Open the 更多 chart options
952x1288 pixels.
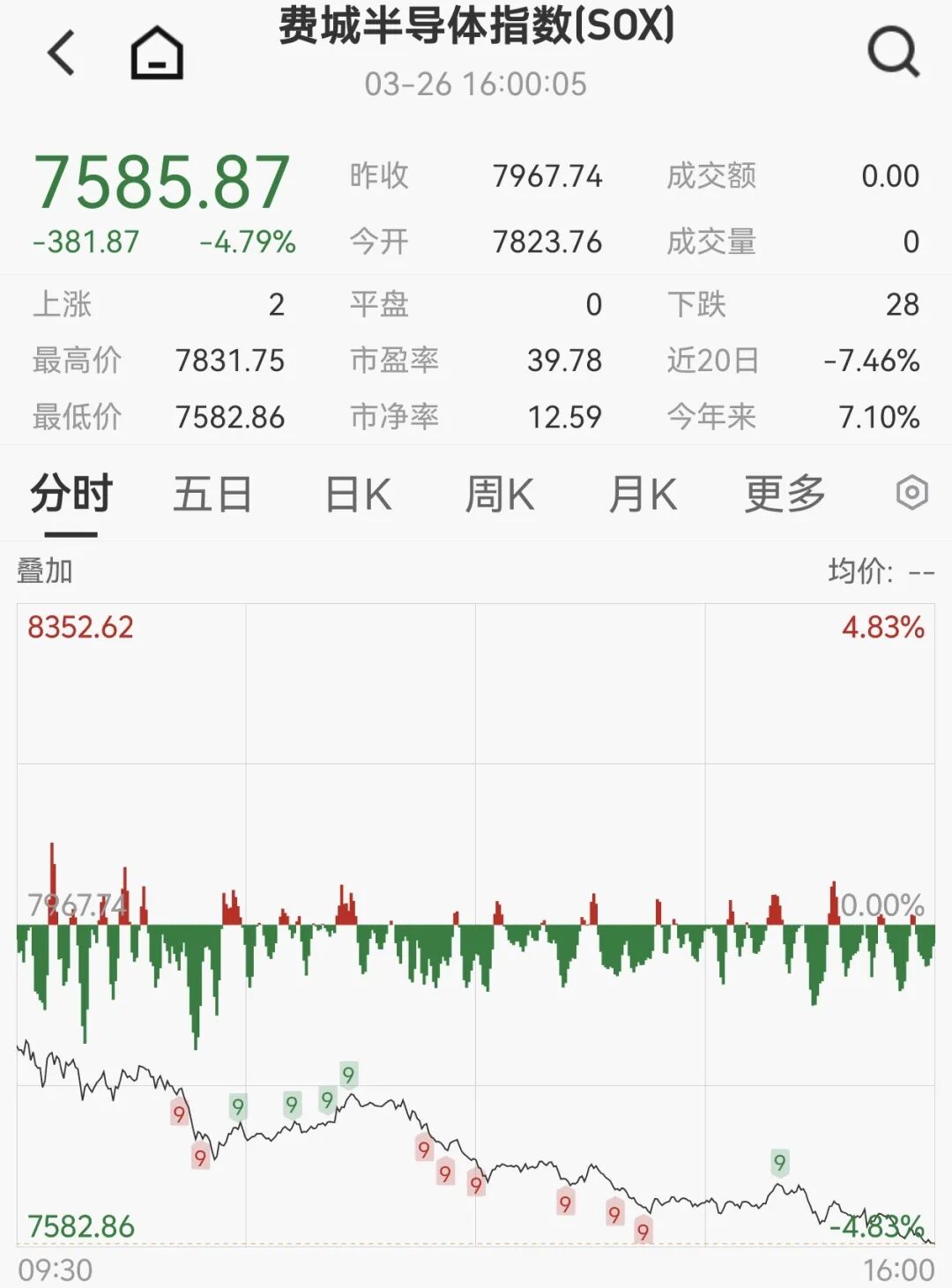pyautogui.click(x=785, y=494)
